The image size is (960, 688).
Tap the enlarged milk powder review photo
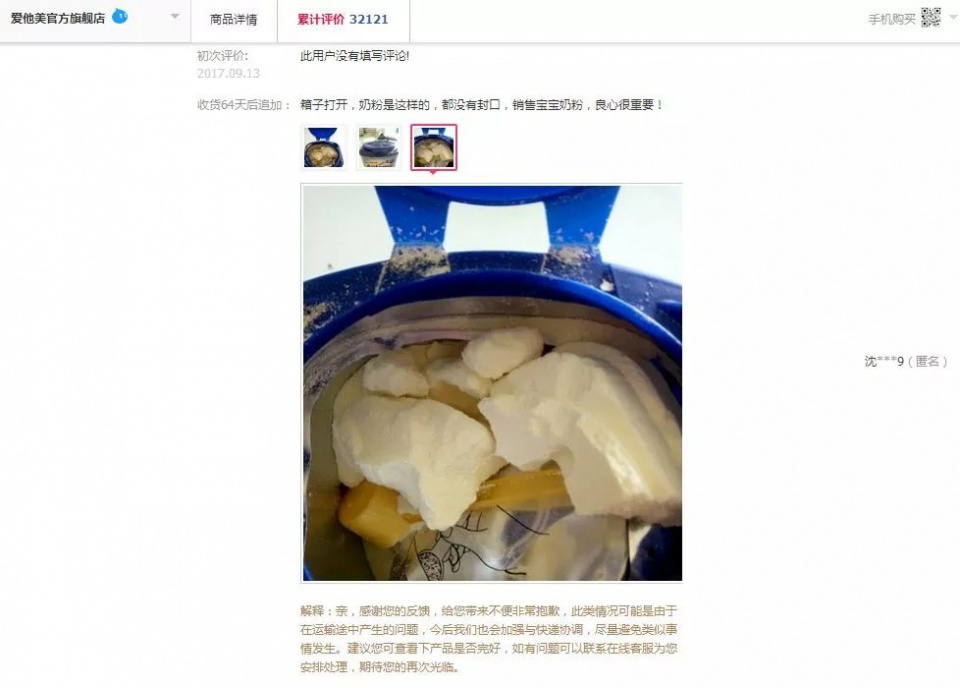pyautogui.click(x=492, y=382)
